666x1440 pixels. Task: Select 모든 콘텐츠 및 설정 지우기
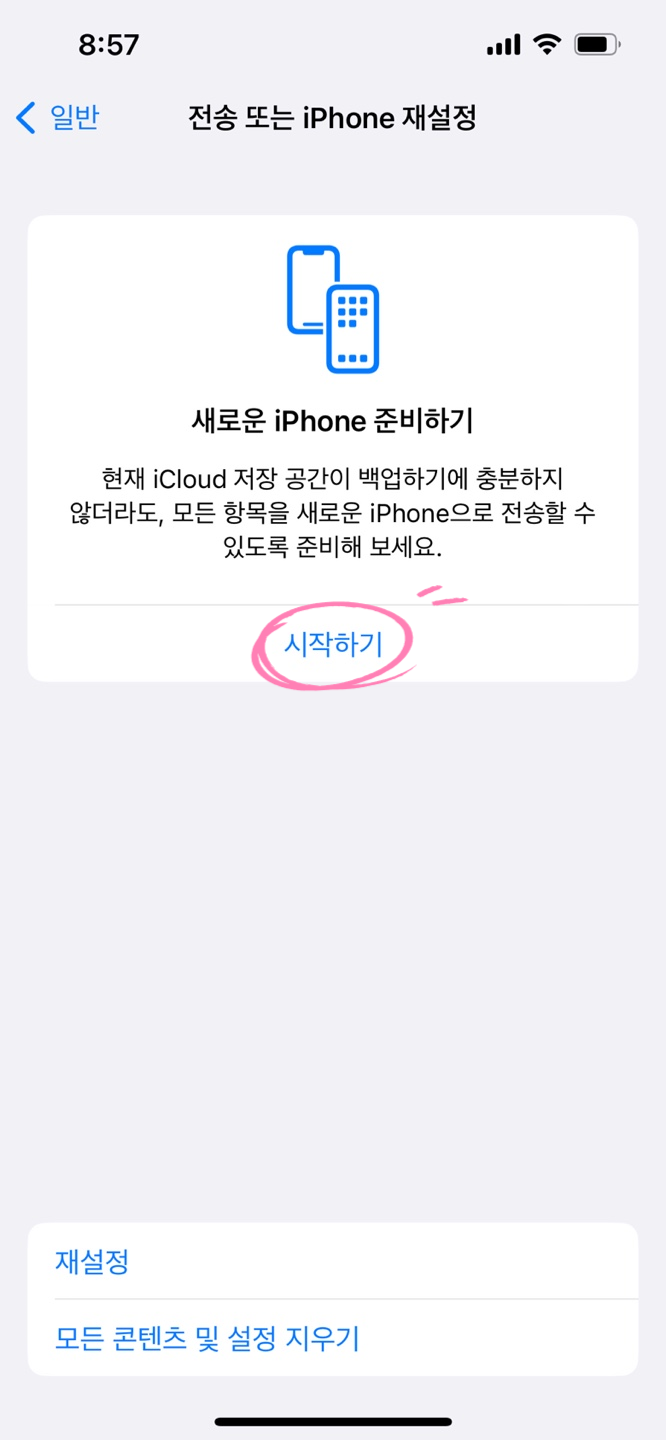click(333, 1338)
